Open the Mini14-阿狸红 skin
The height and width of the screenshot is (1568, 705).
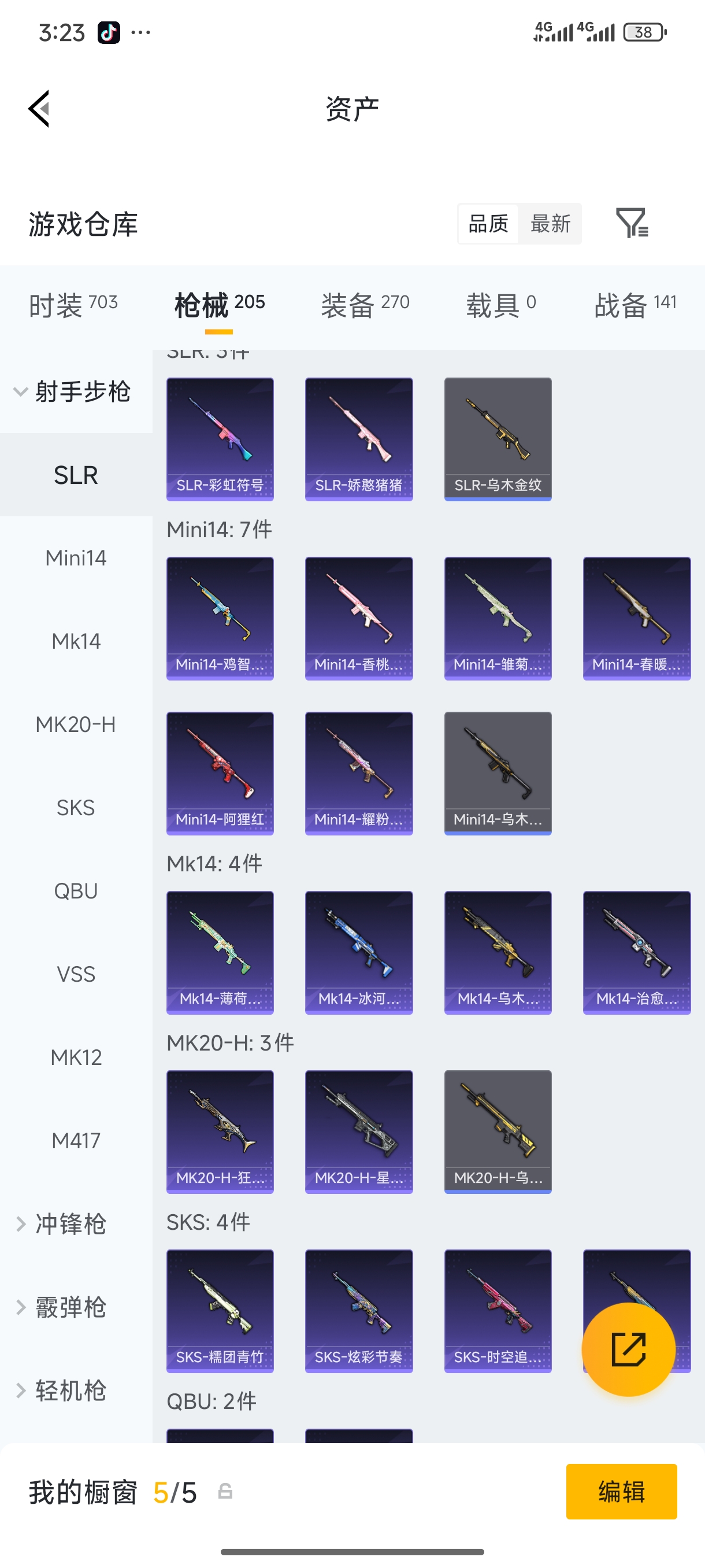(220, 773)
